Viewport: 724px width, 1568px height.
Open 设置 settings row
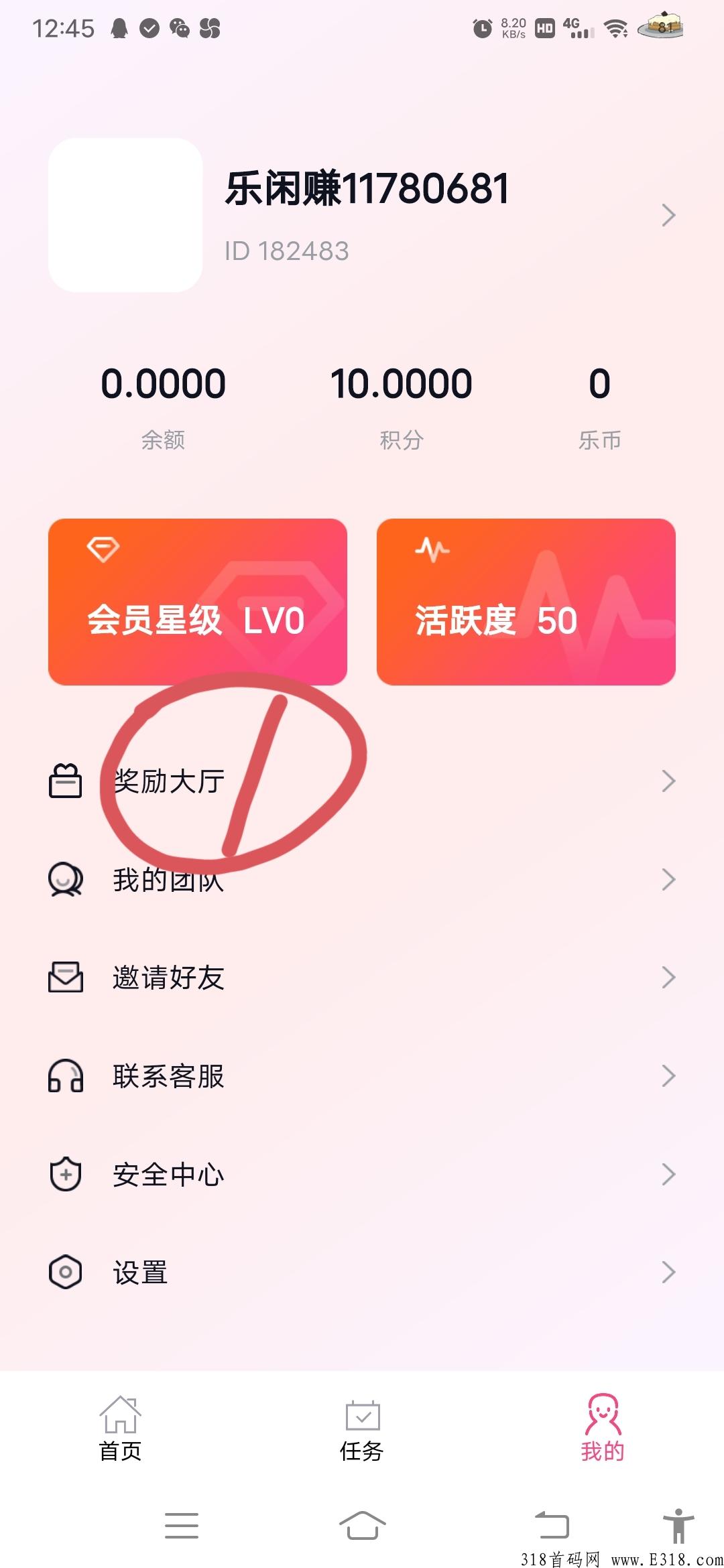362,1272
